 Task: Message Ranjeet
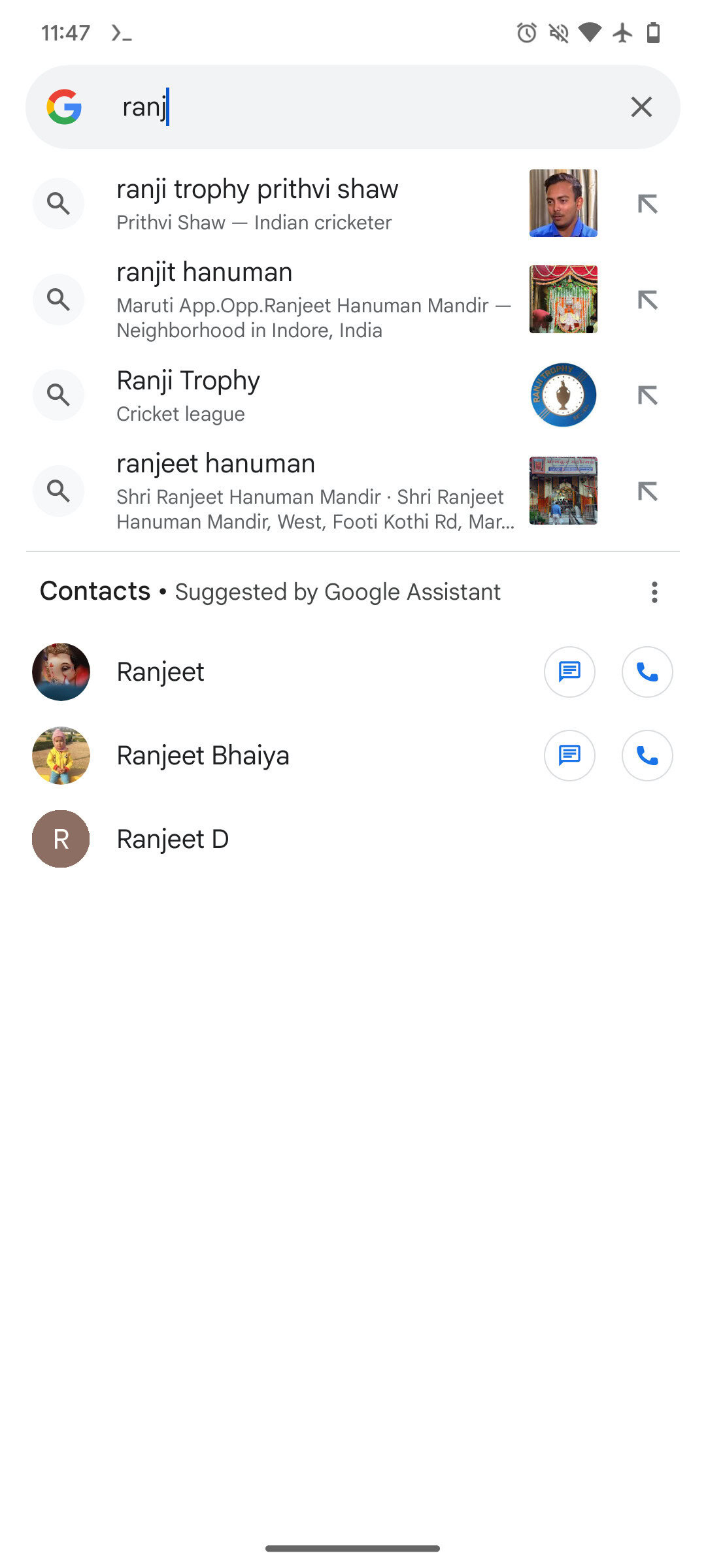(569, 672)
